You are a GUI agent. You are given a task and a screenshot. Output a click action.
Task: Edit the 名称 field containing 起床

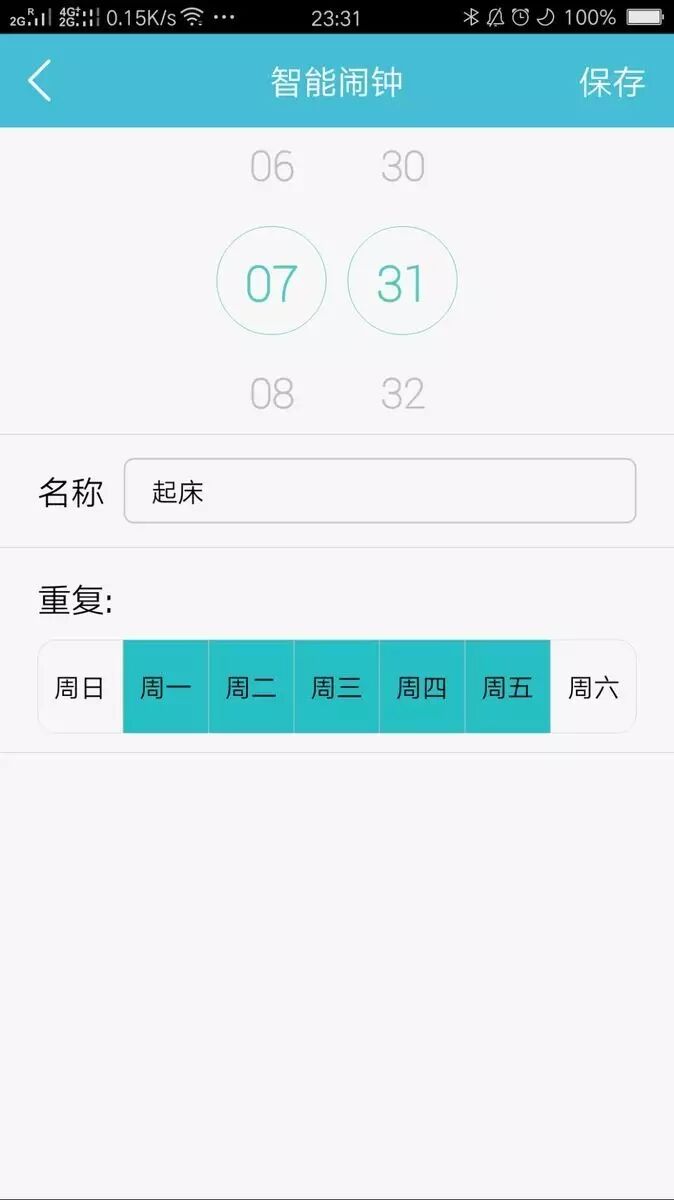click(379, 491)
